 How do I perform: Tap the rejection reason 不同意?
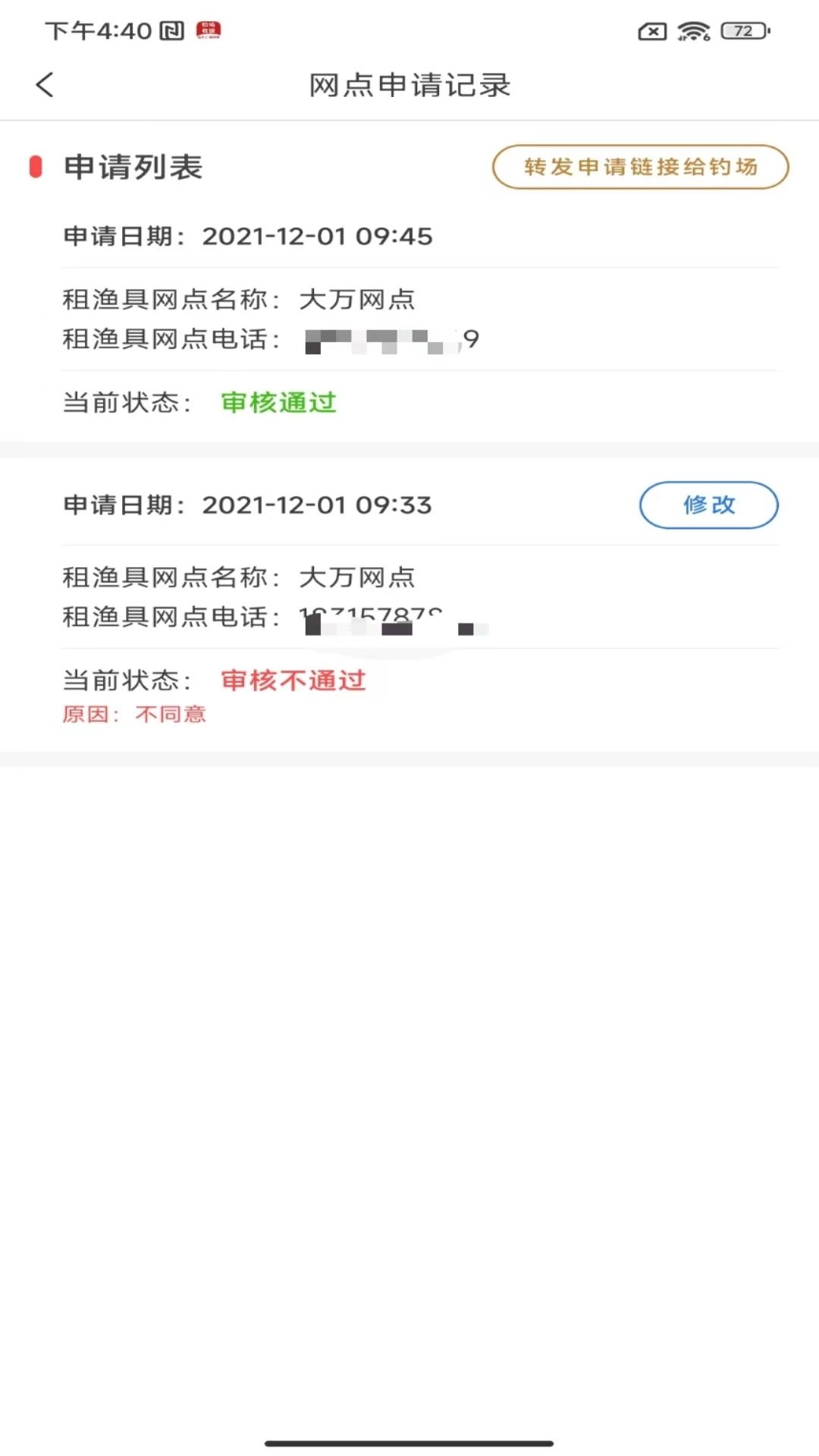point(170,714)
